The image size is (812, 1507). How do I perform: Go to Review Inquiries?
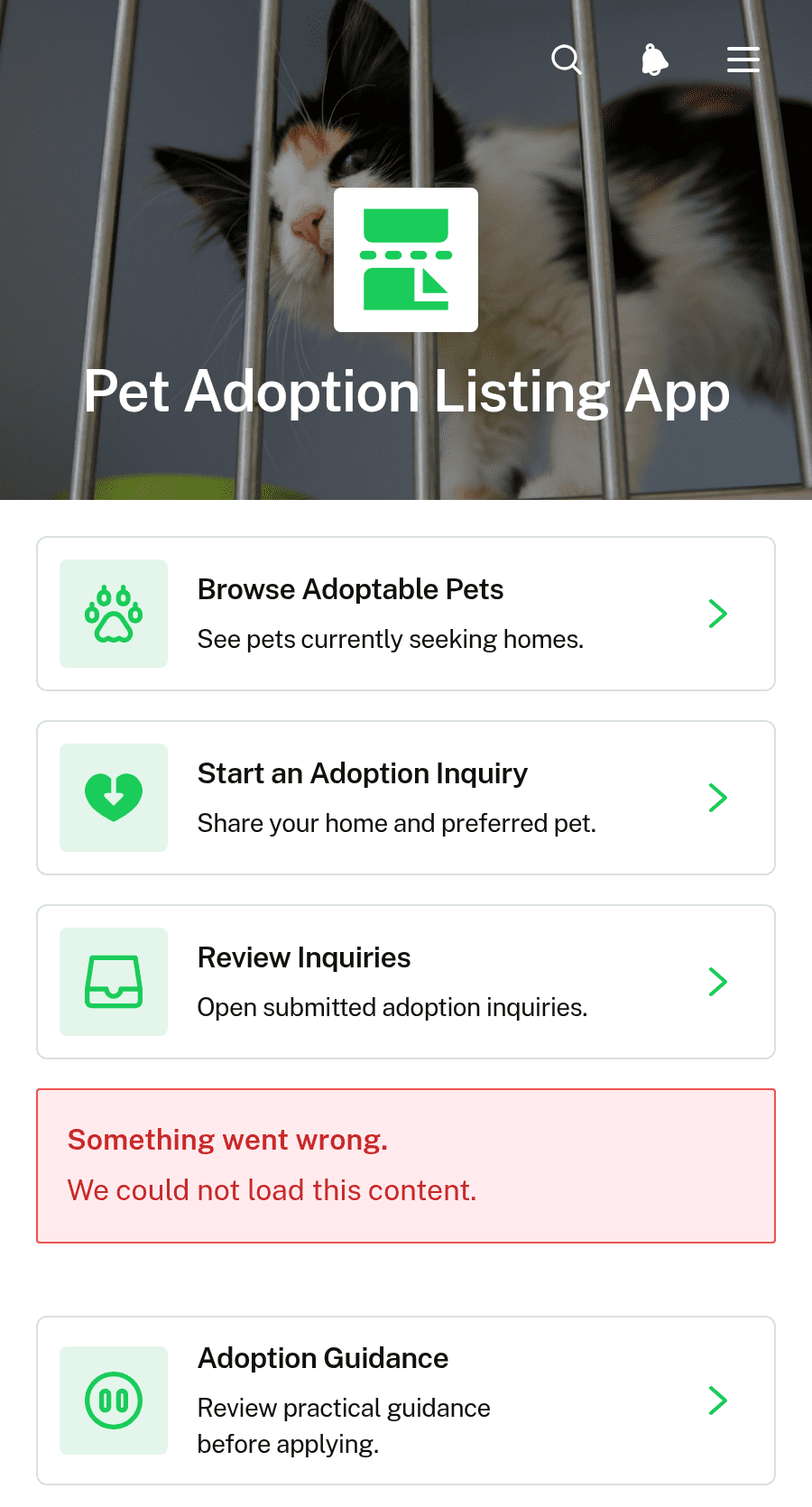pyautogui.click(x=406, y=982)
